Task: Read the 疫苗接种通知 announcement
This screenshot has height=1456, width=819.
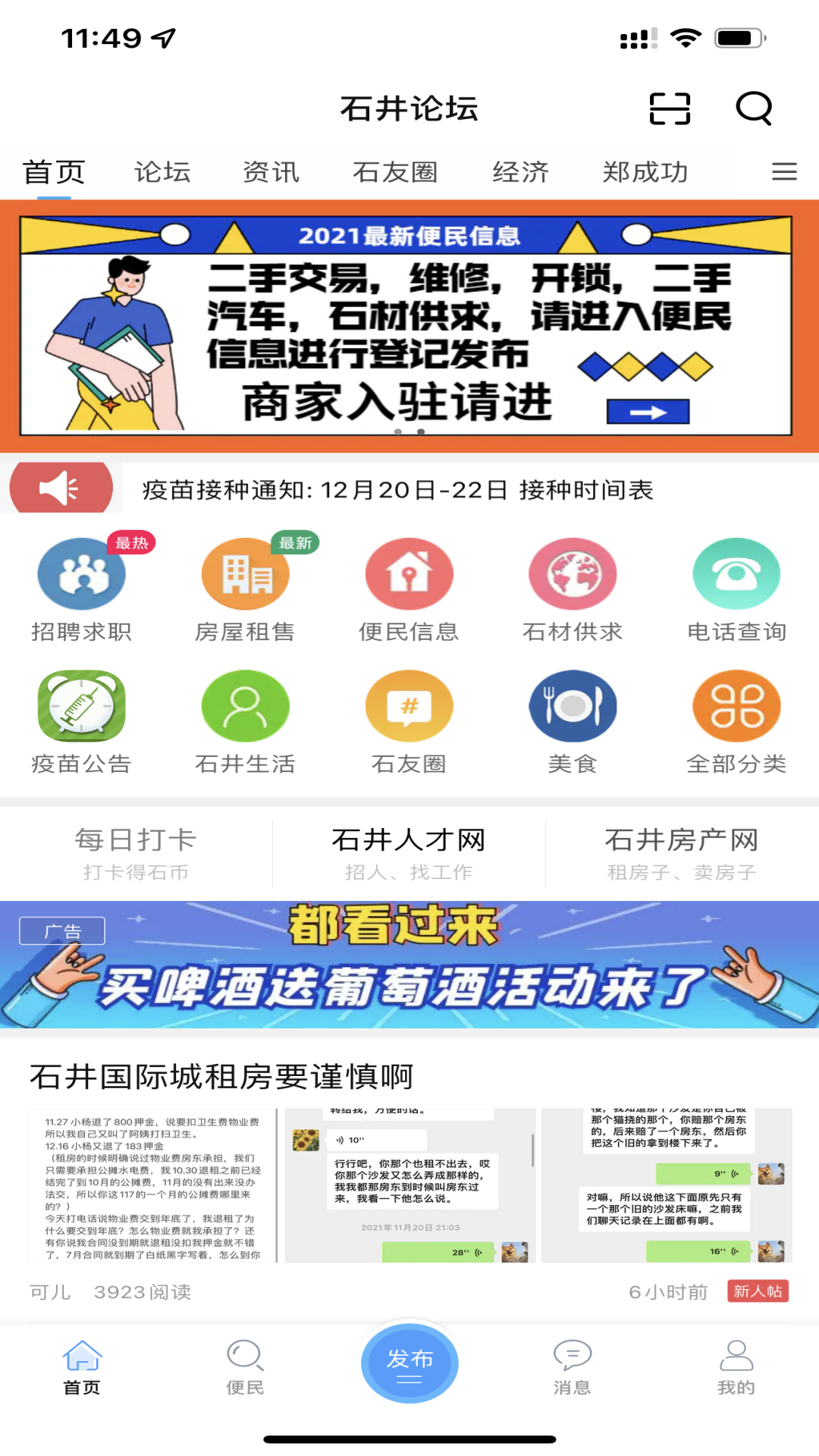Action: [x=397, y=490]
